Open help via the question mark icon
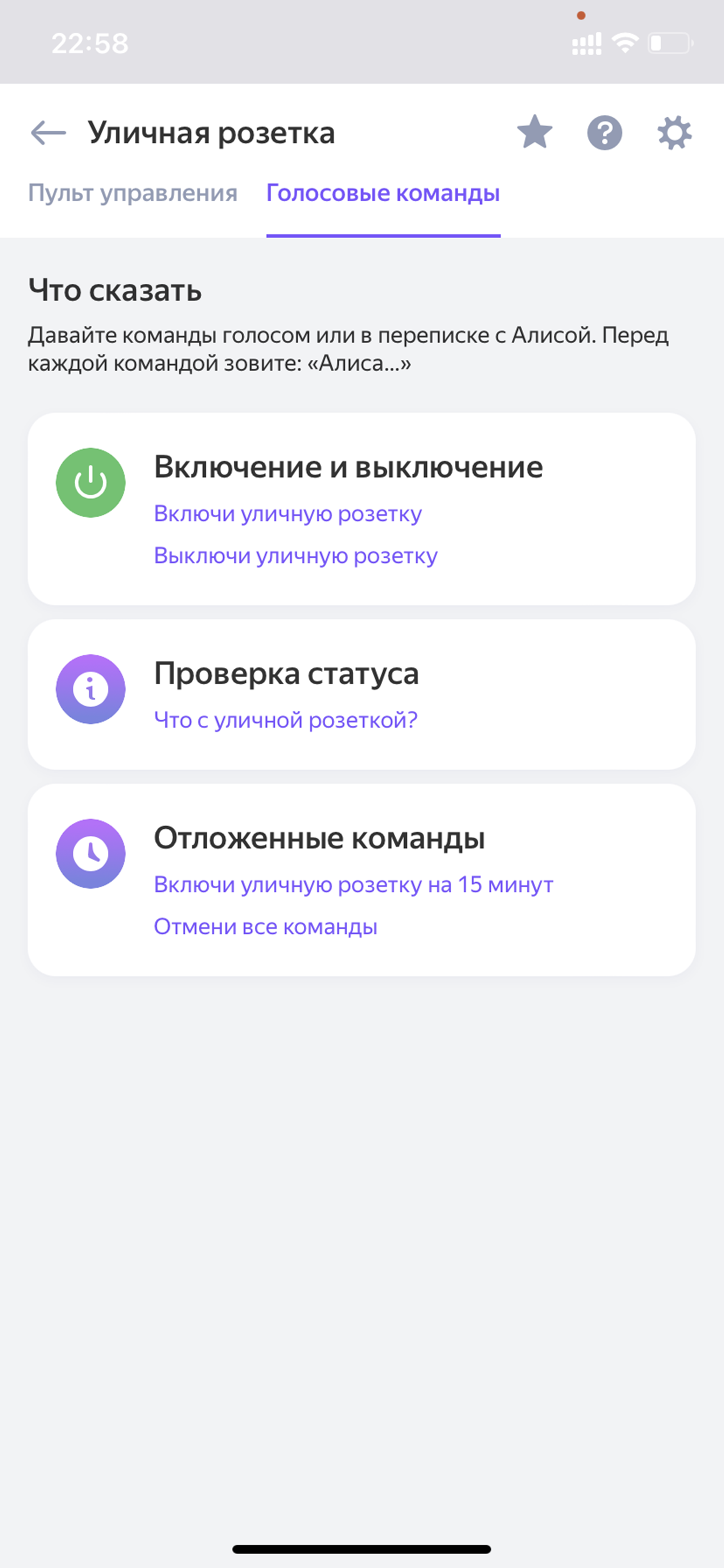Viewport: 724px width, 1568px height. 604,133
